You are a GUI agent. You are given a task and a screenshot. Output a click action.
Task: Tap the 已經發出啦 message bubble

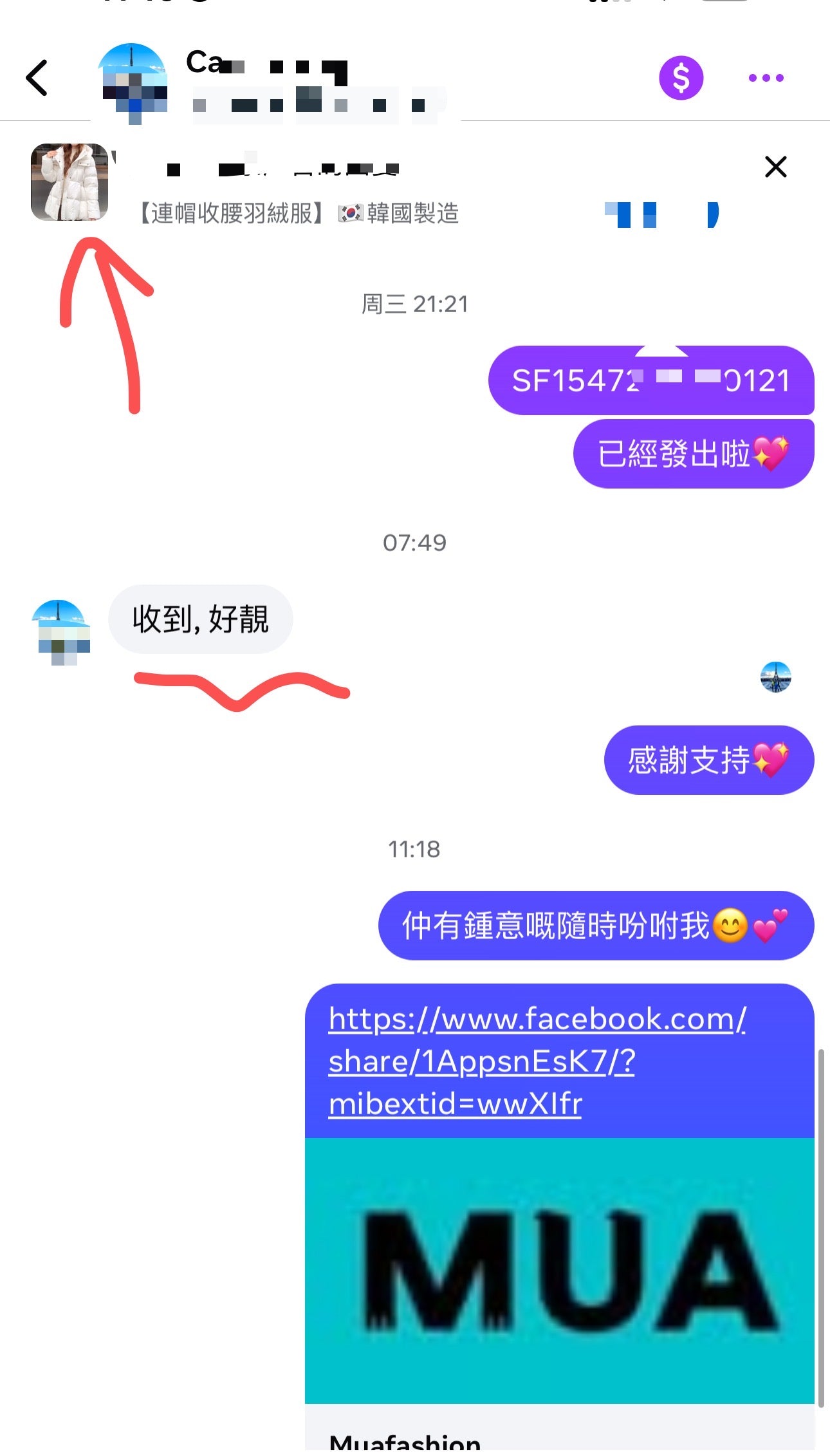[692, 453]
